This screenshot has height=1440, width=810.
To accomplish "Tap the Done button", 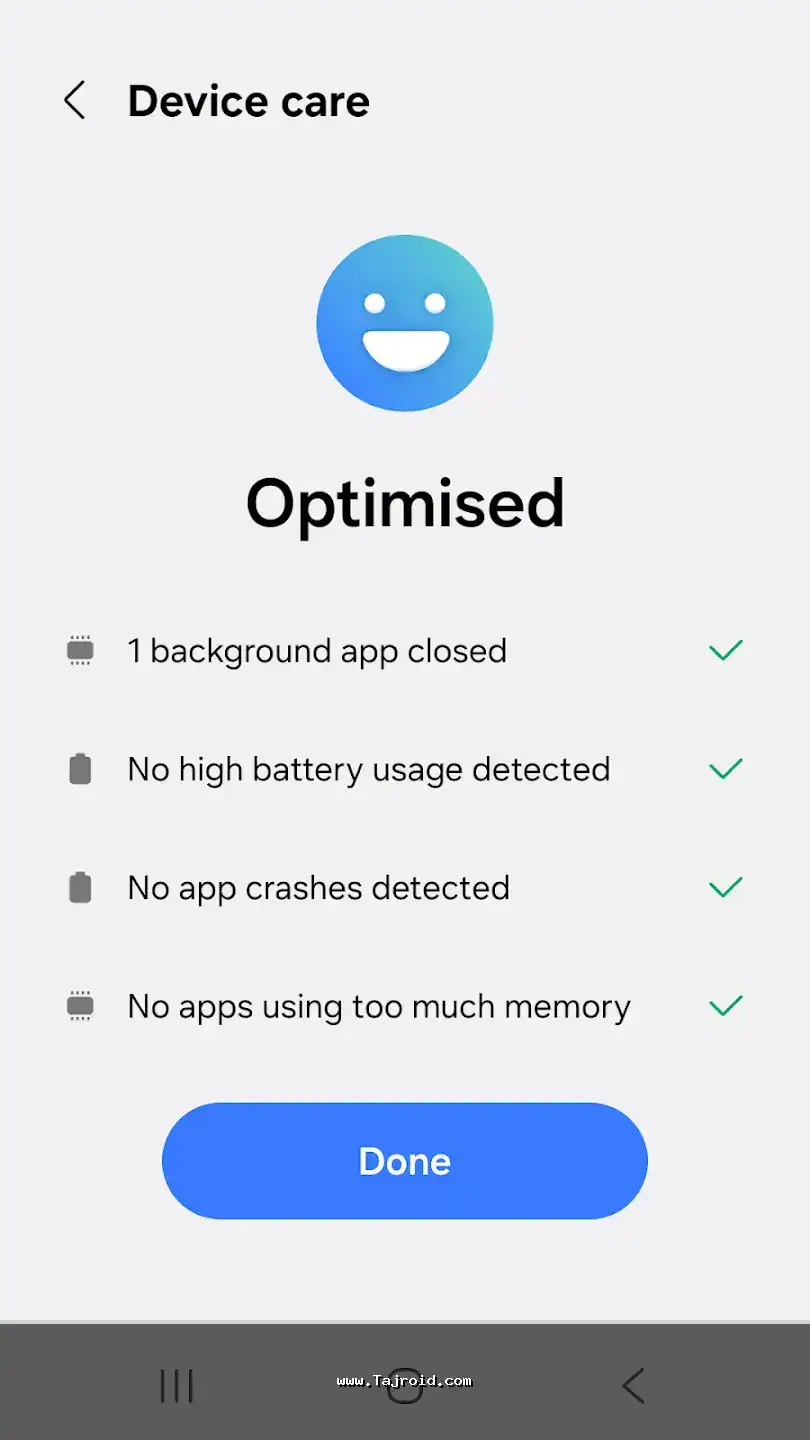I will pyautogui.click(x=404, y=1160).
